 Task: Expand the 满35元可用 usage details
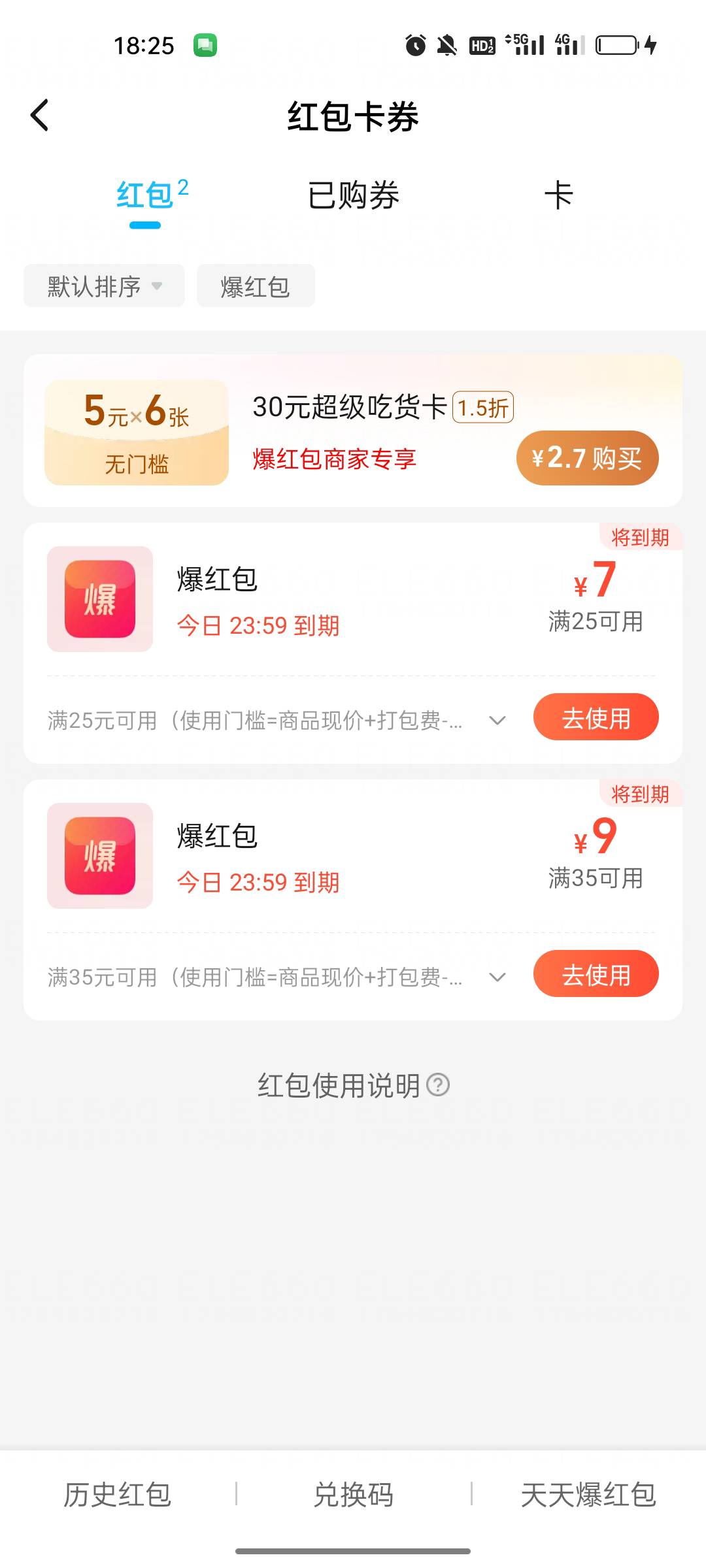point(497,977)
